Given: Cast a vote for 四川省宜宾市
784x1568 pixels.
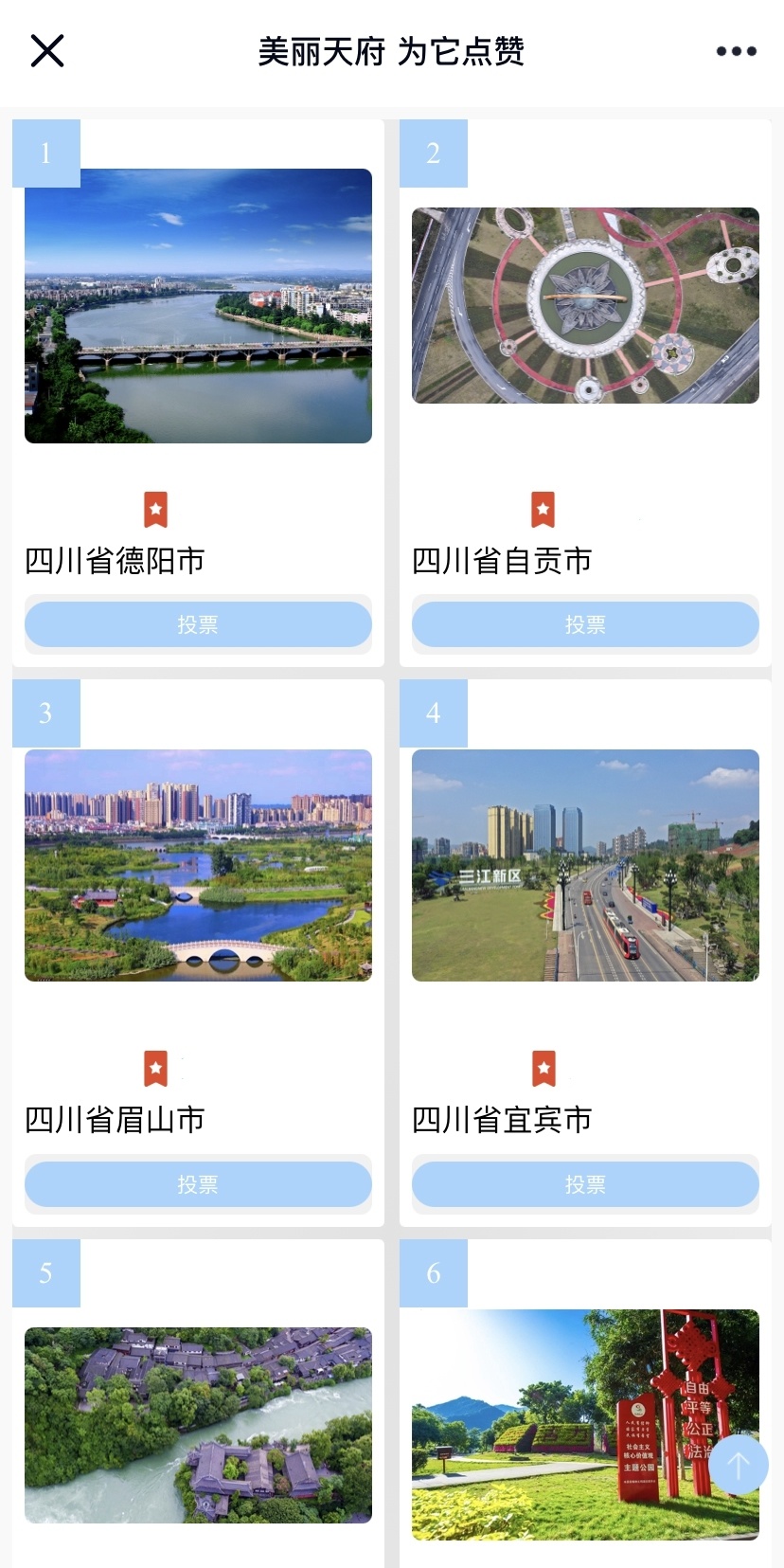Looking at the screenshot, I should coord(585,1184).
